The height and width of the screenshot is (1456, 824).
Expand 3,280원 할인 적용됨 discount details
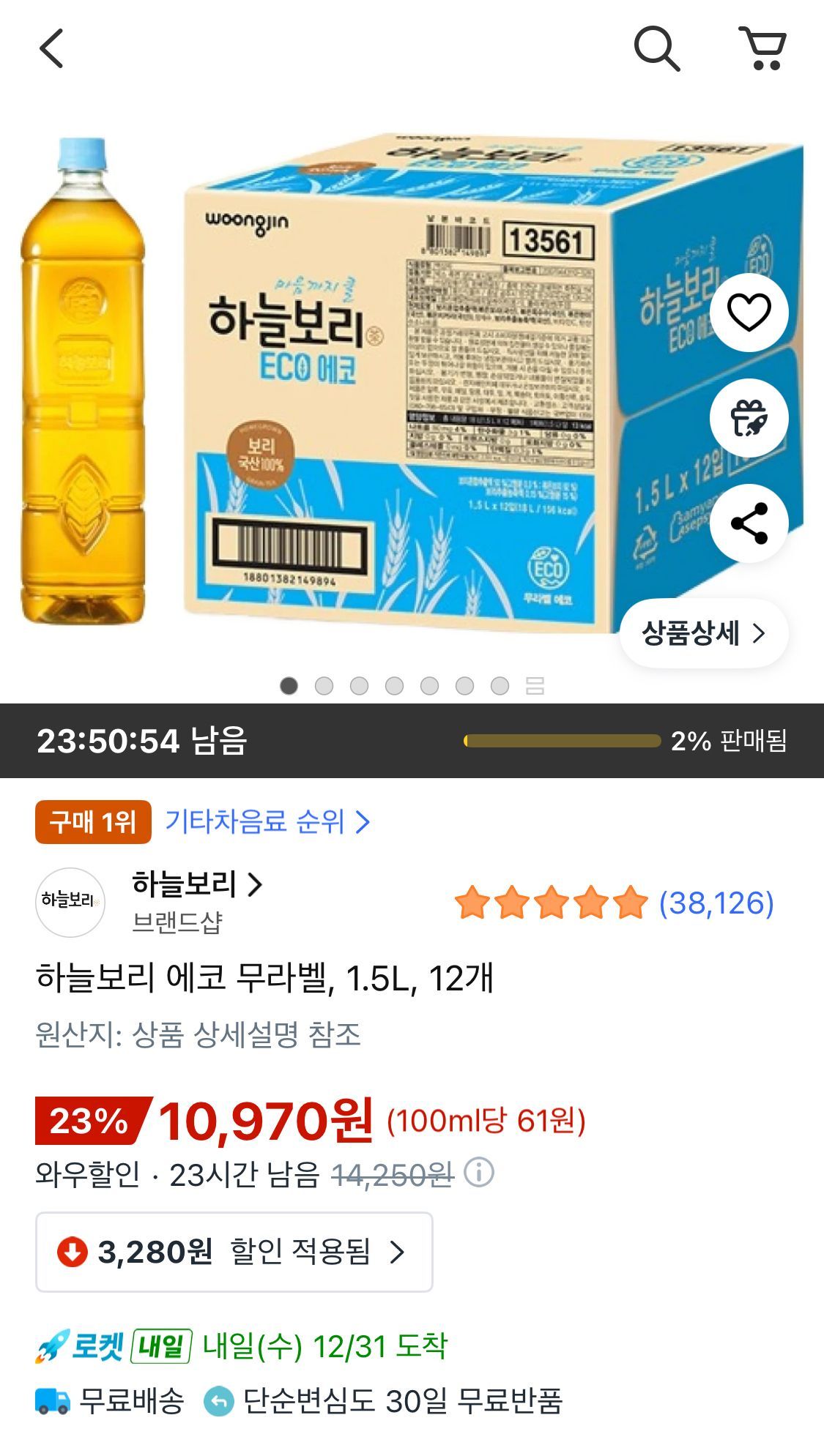coord(234,1252)
